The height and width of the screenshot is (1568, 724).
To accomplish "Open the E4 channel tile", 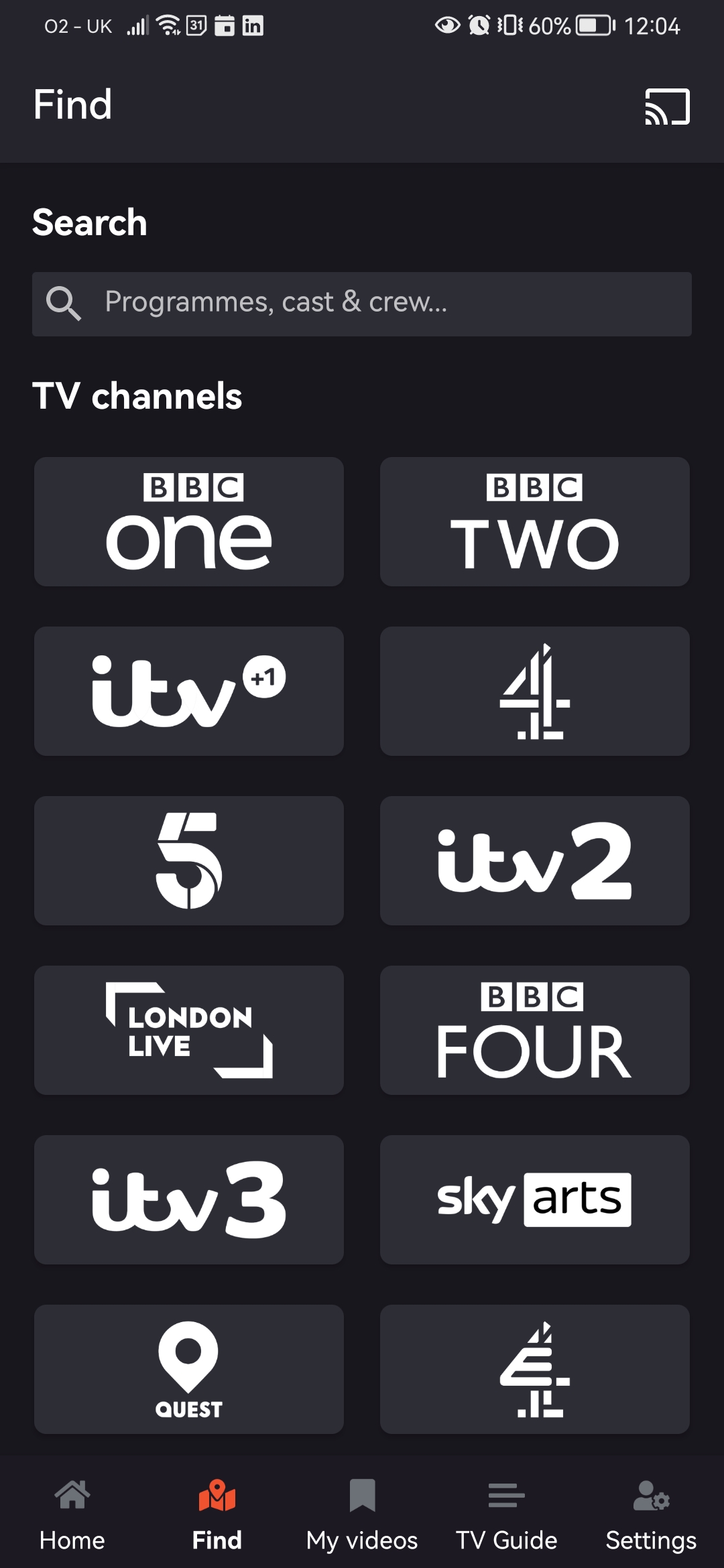I will click(535, 1369).
